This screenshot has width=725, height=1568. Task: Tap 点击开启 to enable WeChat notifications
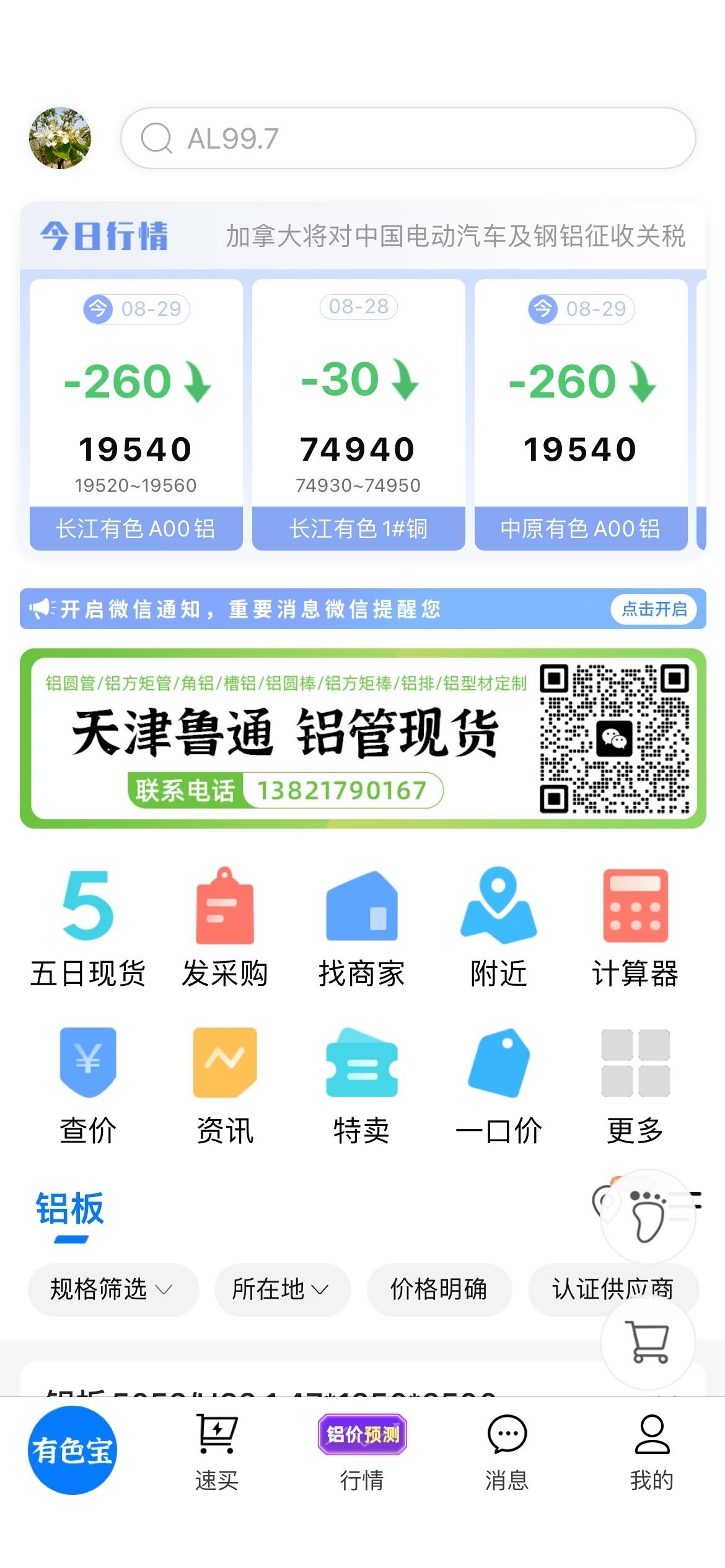tap(654, 609)
